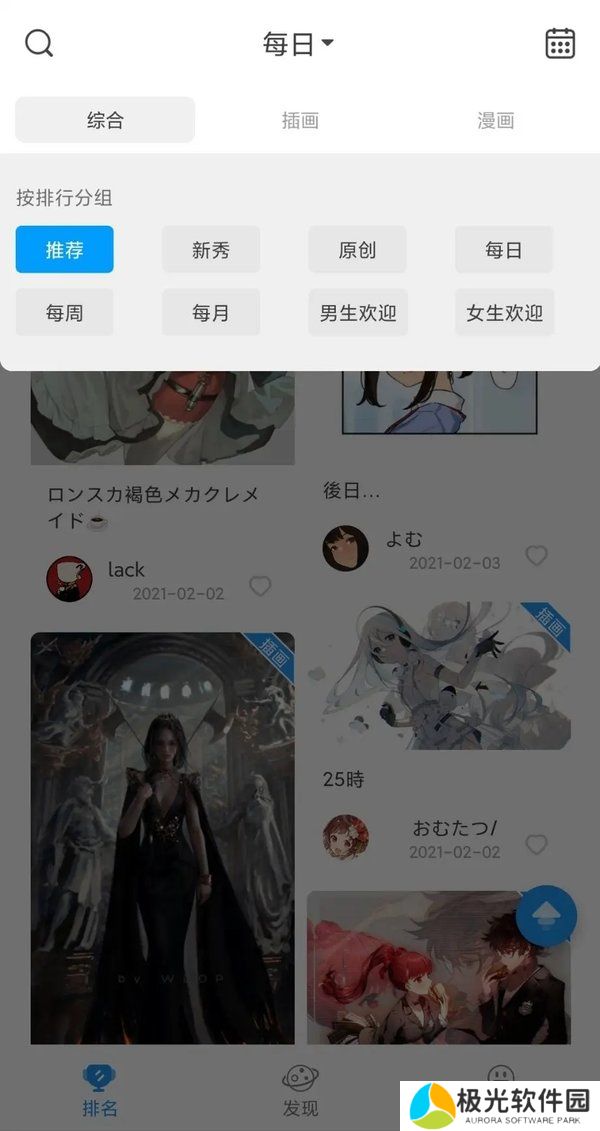Open the search icon
The image size is (600, 1131).
coord(39,44)
